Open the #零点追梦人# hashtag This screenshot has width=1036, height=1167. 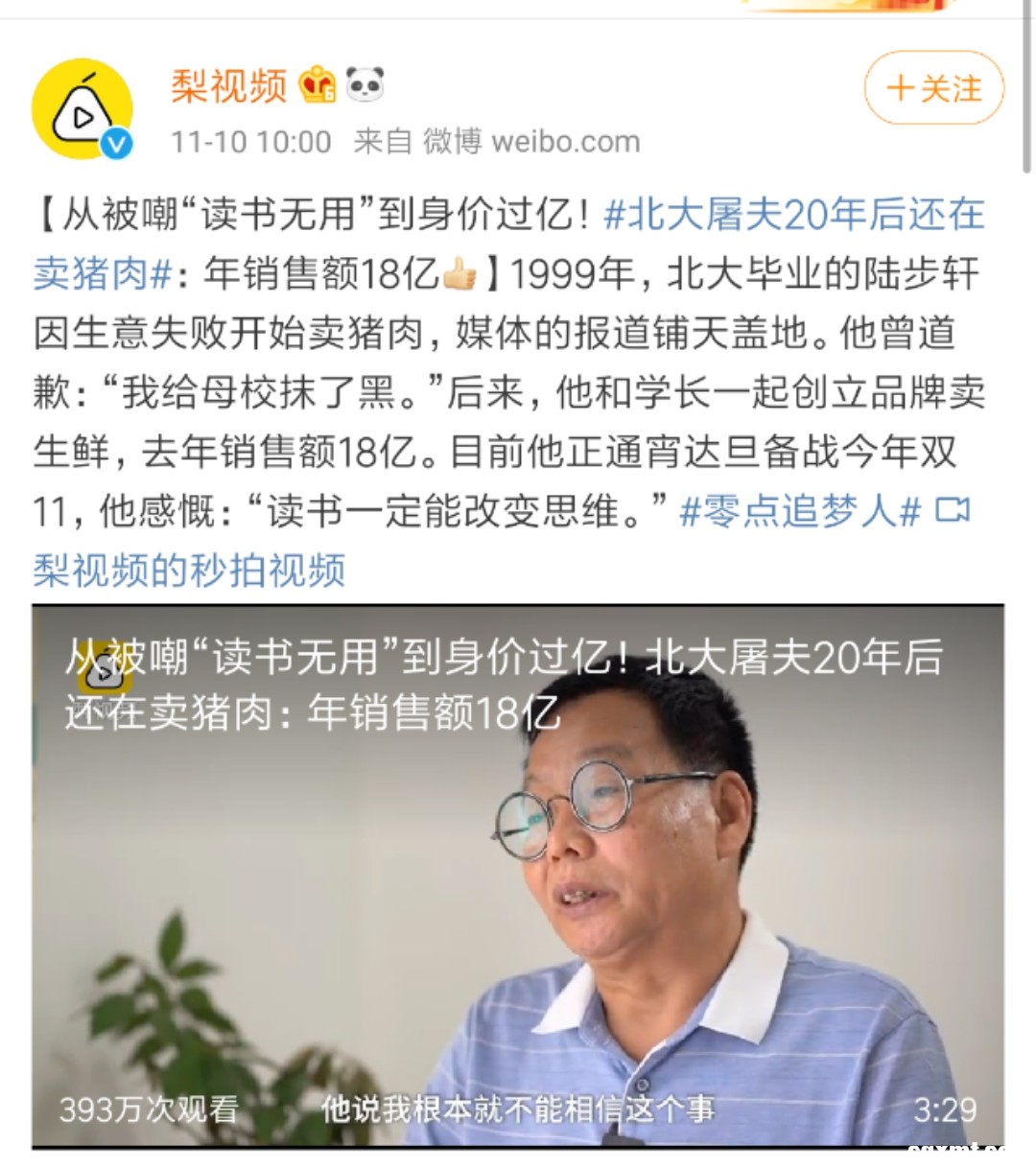pyautogui.click(x=800, y=511)
